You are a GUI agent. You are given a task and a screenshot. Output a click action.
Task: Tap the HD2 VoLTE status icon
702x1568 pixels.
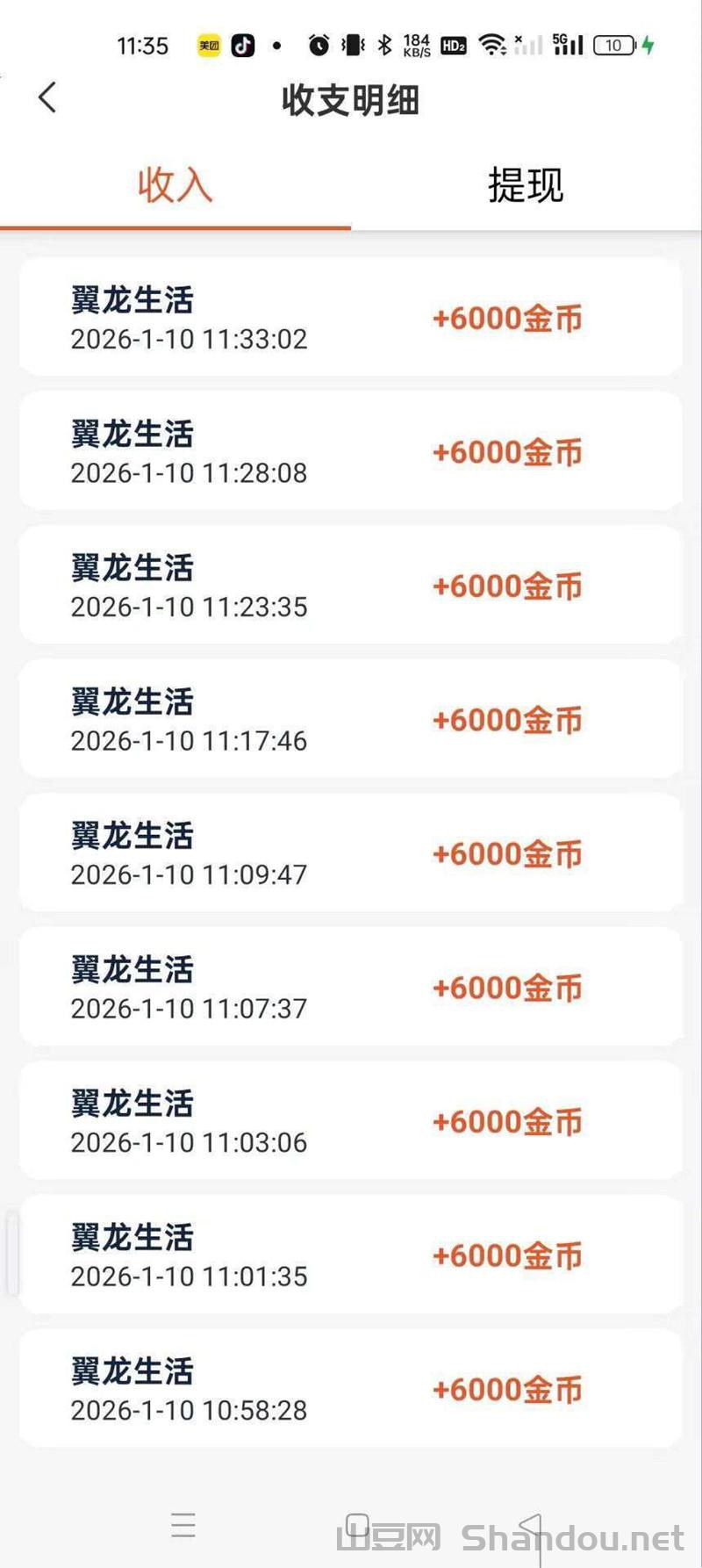[454, 46]
